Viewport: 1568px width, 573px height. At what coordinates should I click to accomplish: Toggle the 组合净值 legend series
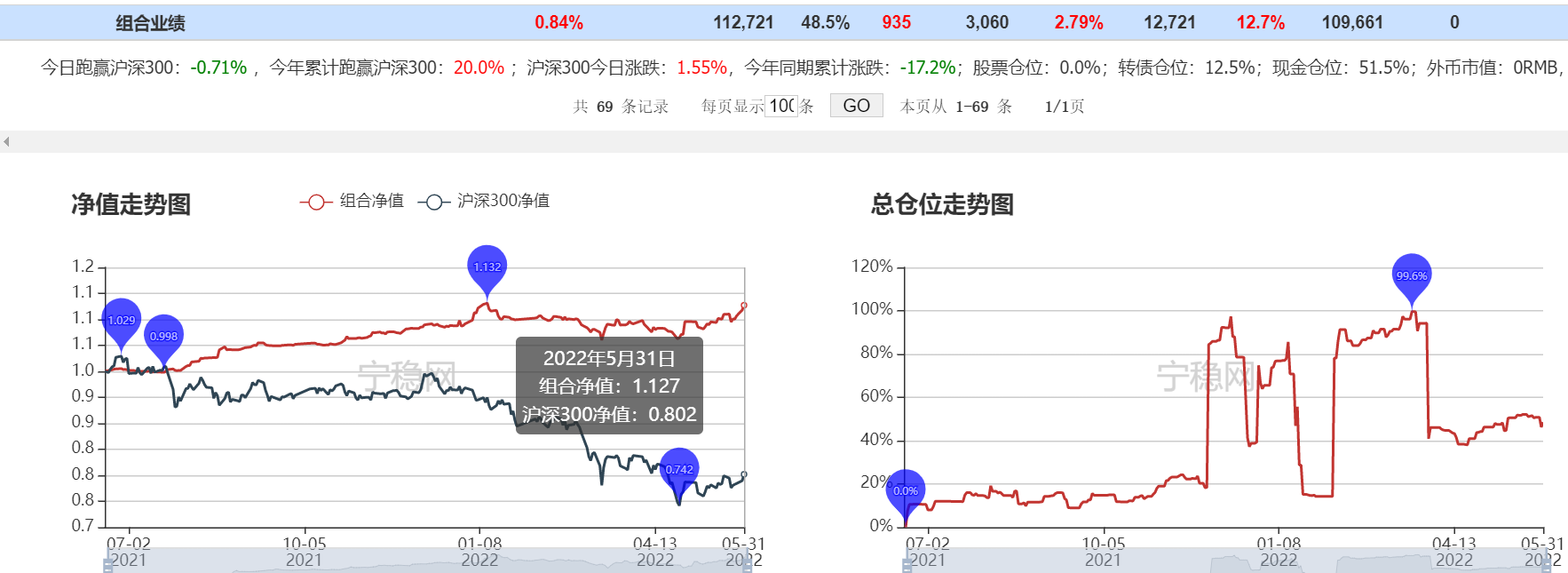click(x=352, y=202)
